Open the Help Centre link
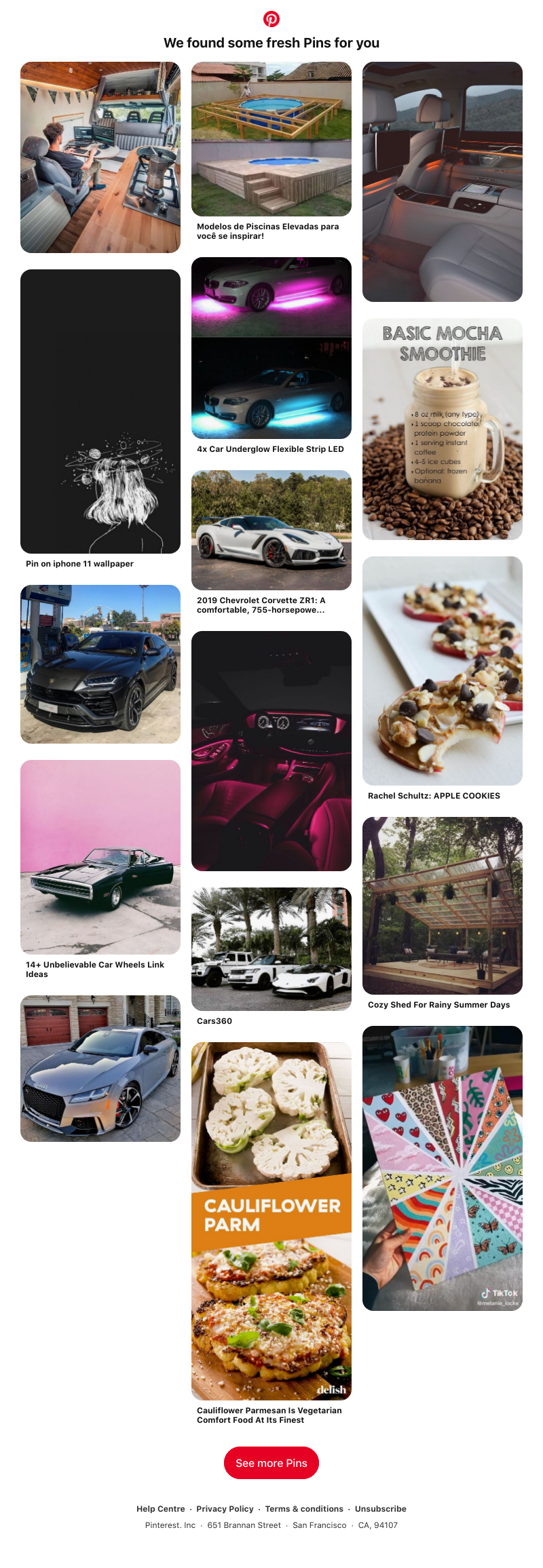The image size is (543, 1568). click(x=160, y=1508)
